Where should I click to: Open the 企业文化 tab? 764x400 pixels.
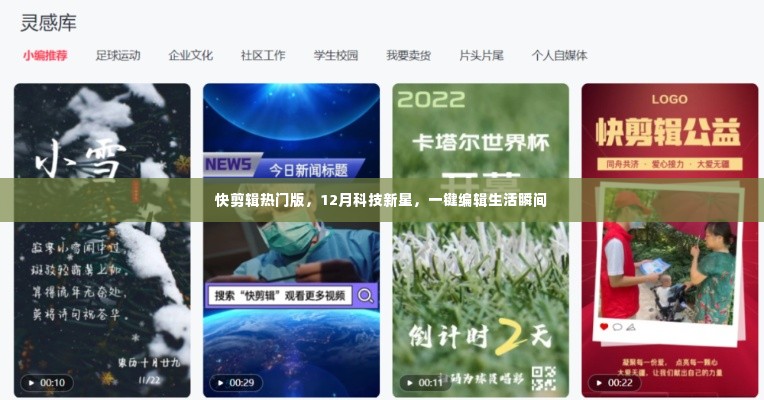click(190, 56)
